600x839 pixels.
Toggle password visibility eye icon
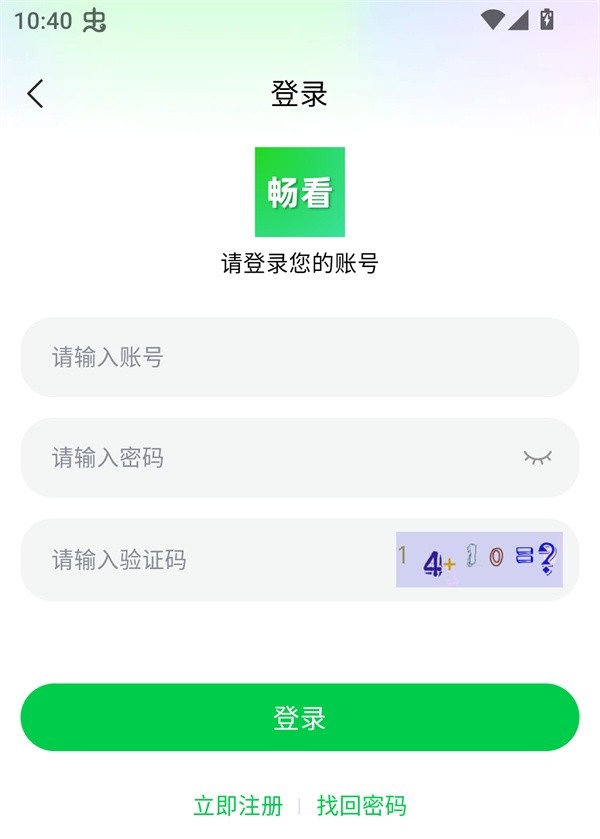coord(537,458)
